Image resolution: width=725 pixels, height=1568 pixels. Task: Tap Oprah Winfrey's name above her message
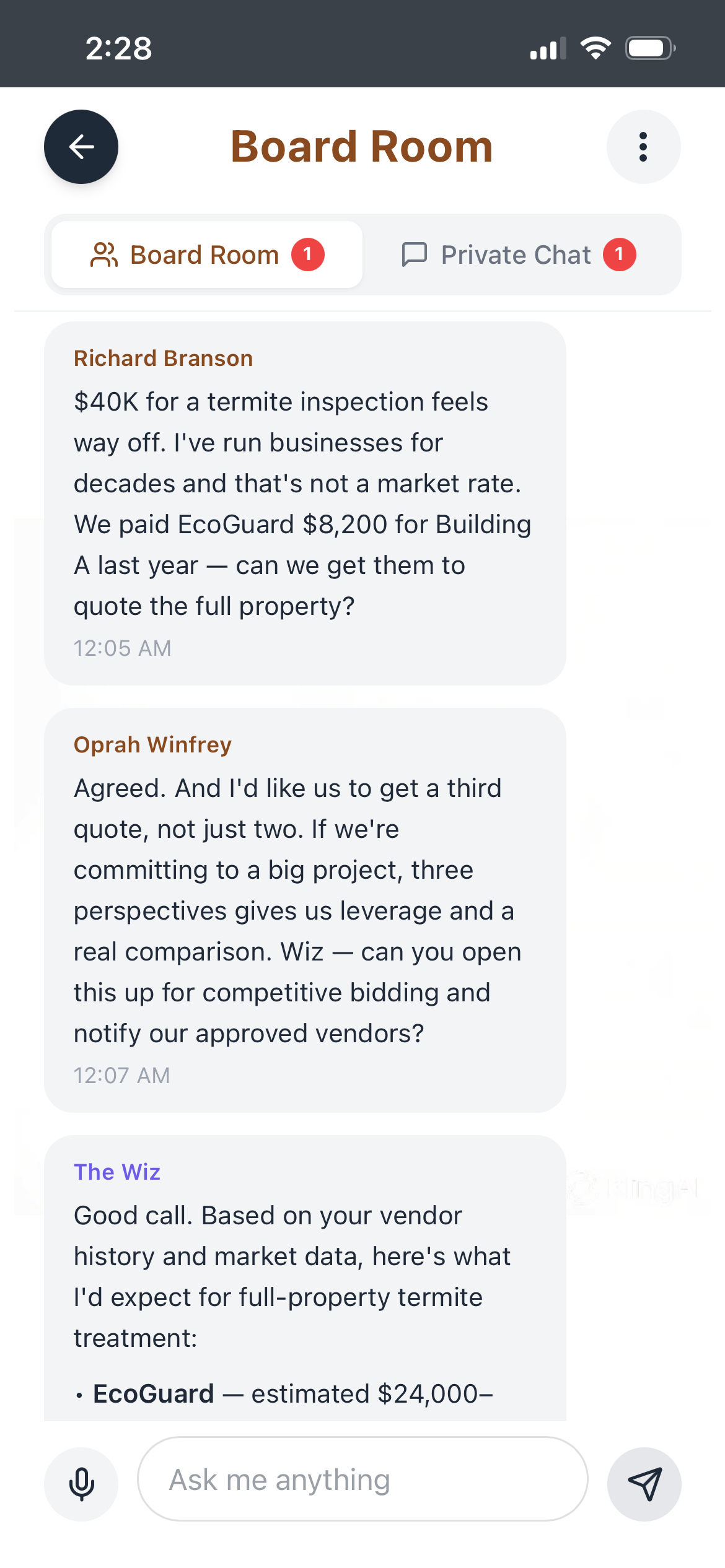(x=152, y=744)
